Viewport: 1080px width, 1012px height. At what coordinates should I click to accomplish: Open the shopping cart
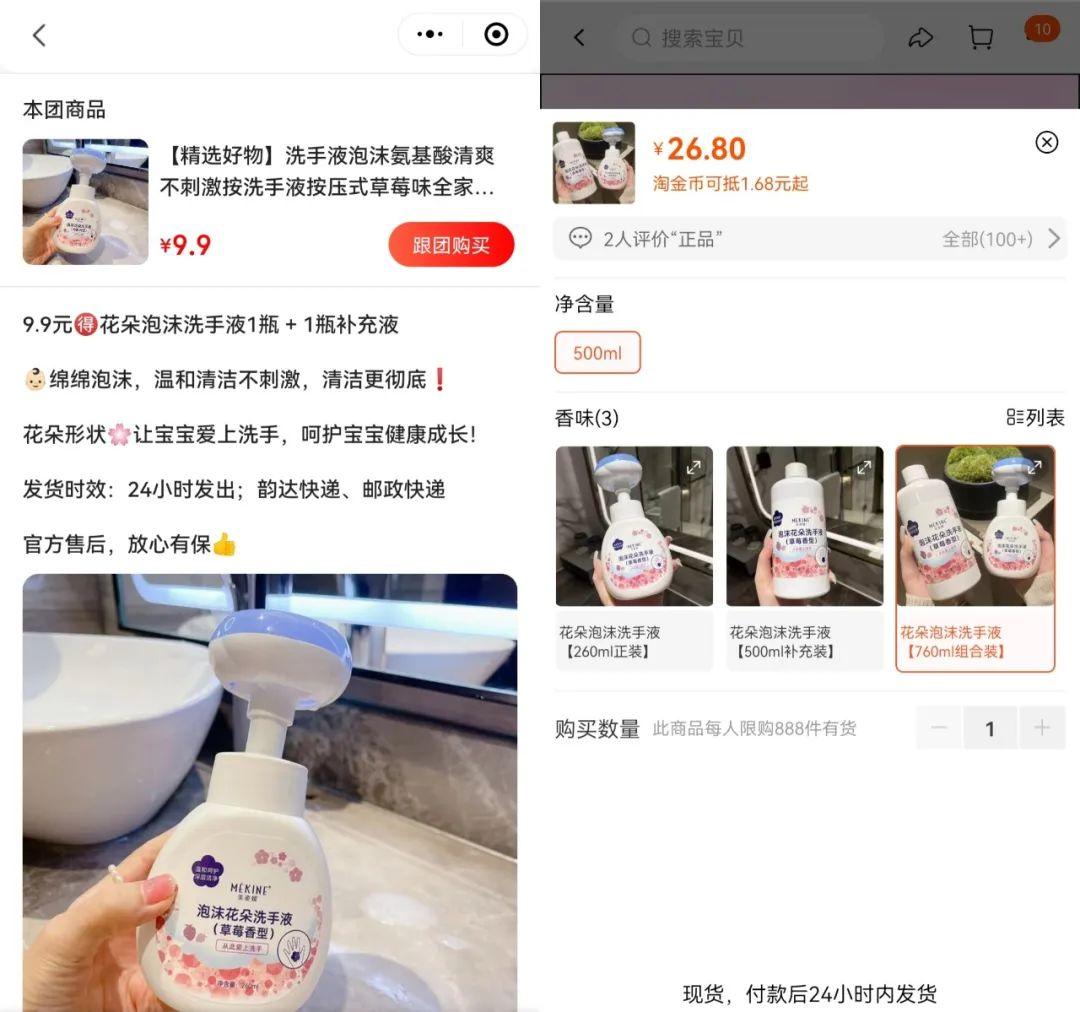tap(980, 38)
